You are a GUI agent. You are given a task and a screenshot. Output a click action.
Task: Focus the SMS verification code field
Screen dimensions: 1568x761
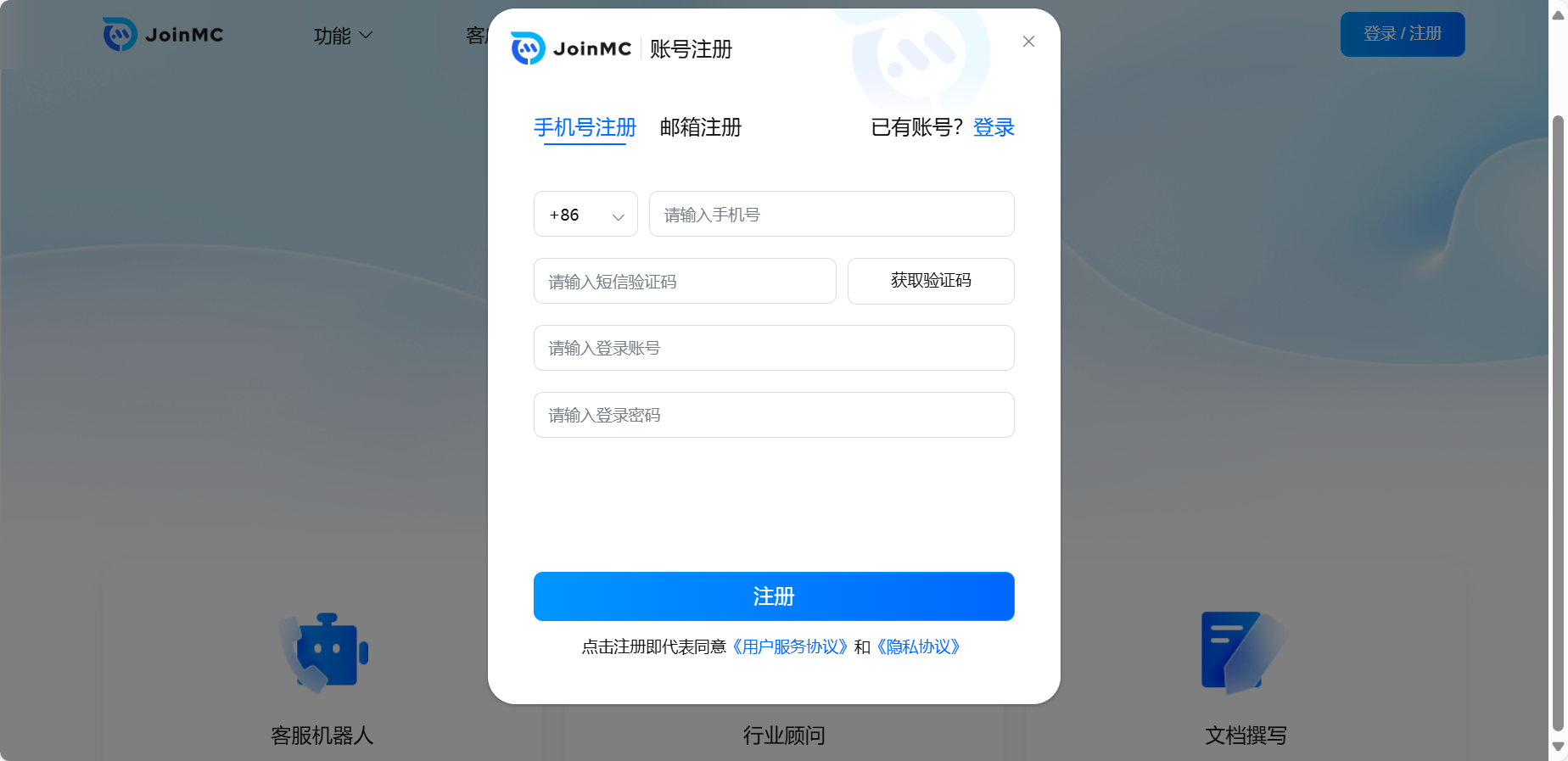point(684,282)
